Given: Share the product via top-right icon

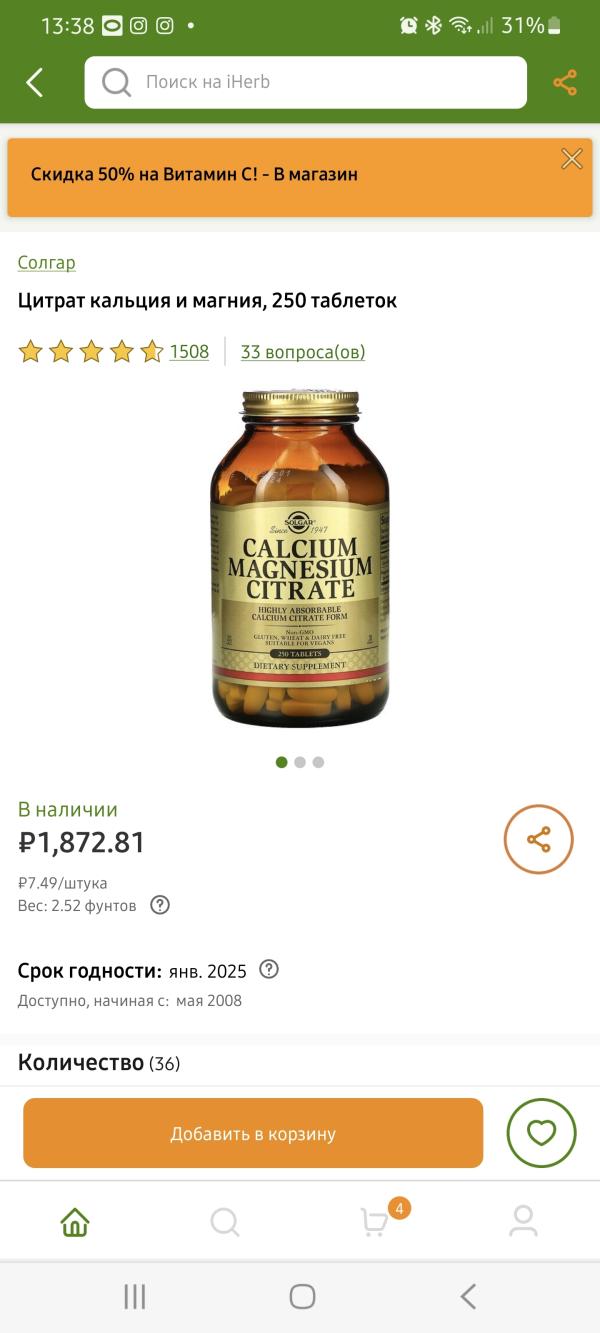Looking at the screenshot, I should (565, 82).
